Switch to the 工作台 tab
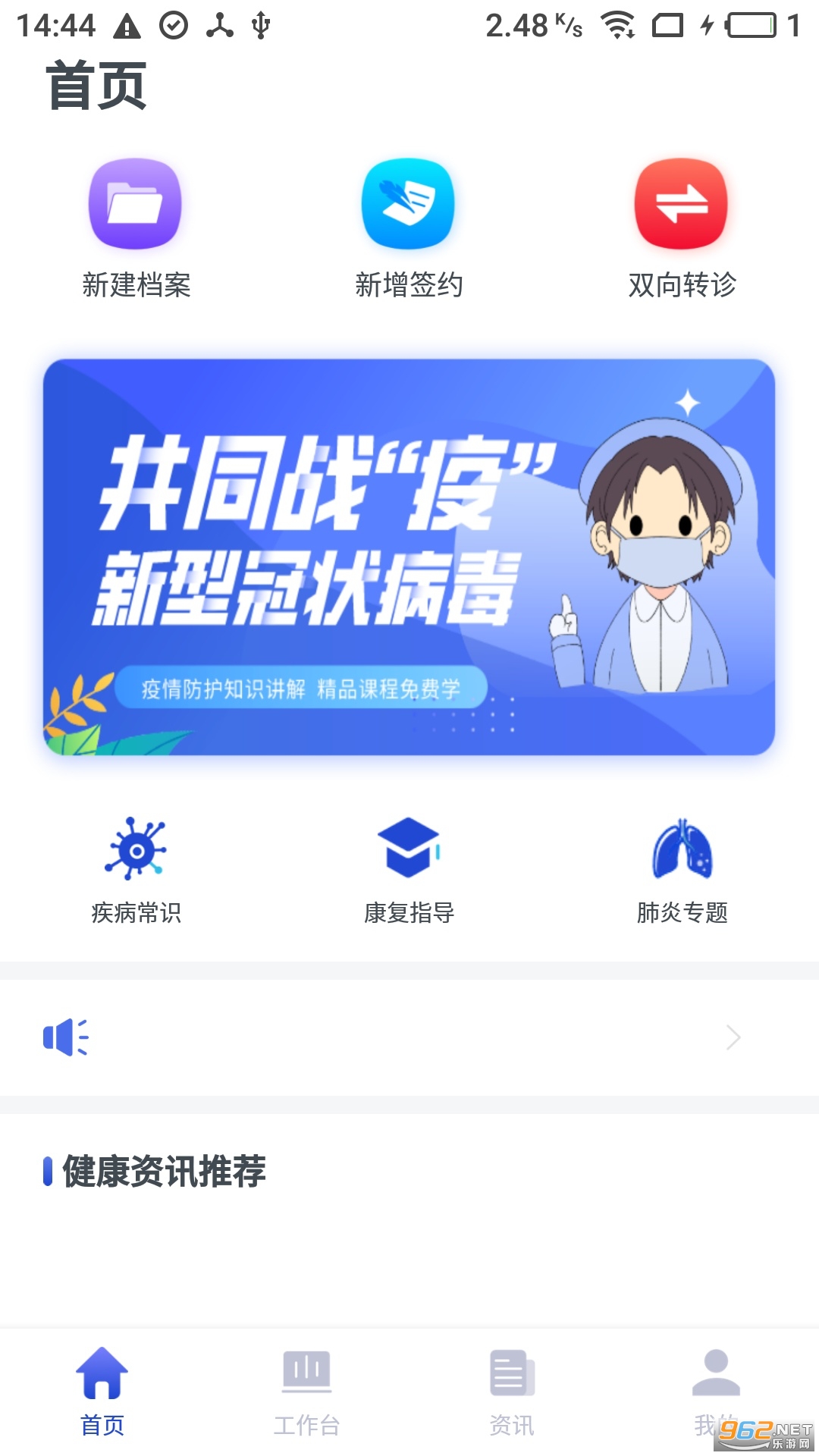The image size is (819, 1456). tap(306, 1392)
